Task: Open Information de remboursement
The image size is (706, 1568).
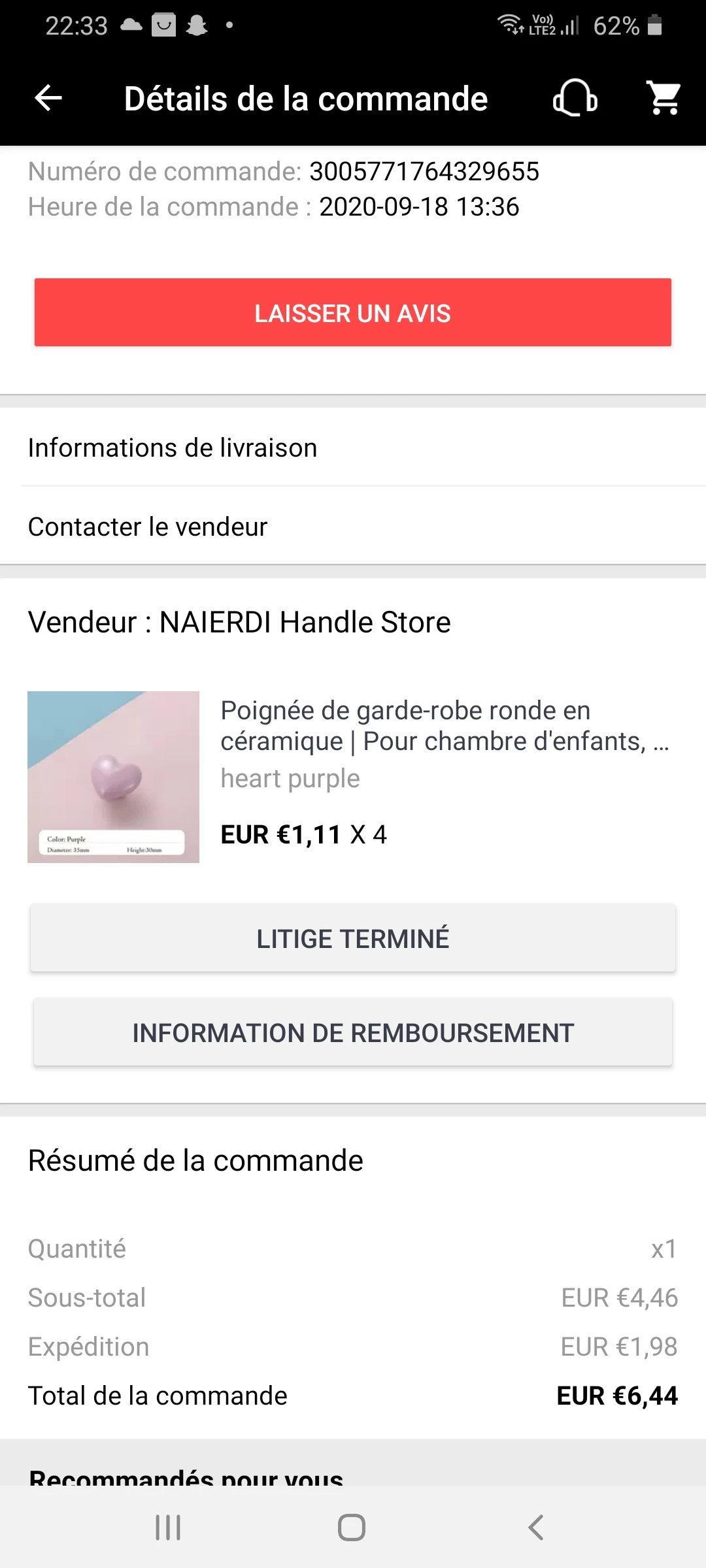Action: click(x=353, y=1033)
